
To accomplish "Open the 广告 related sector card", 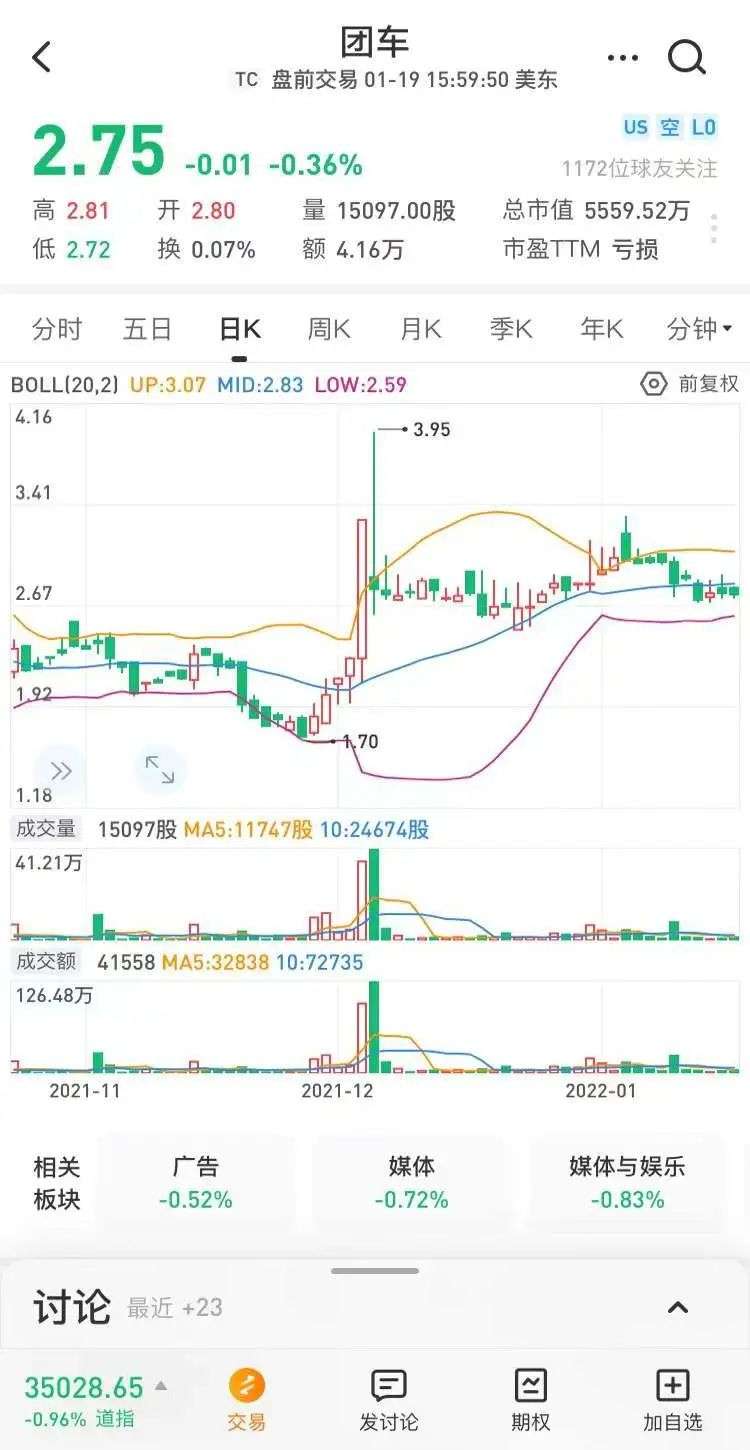I will coord(196,1183).
